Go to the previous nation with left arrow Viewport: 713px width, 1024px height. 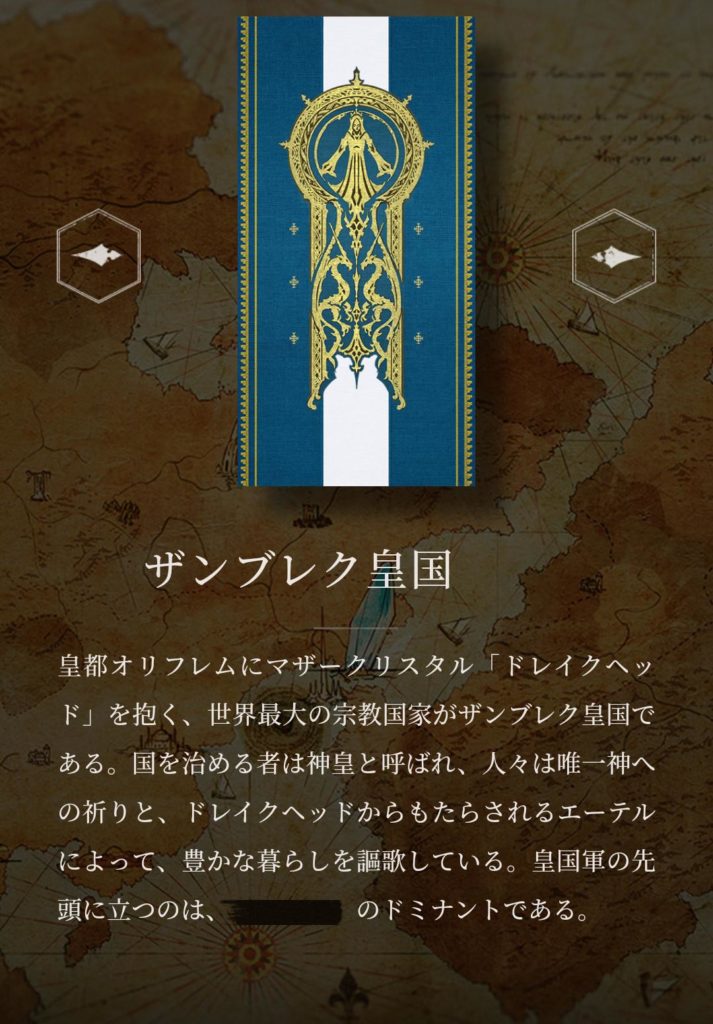98,256
